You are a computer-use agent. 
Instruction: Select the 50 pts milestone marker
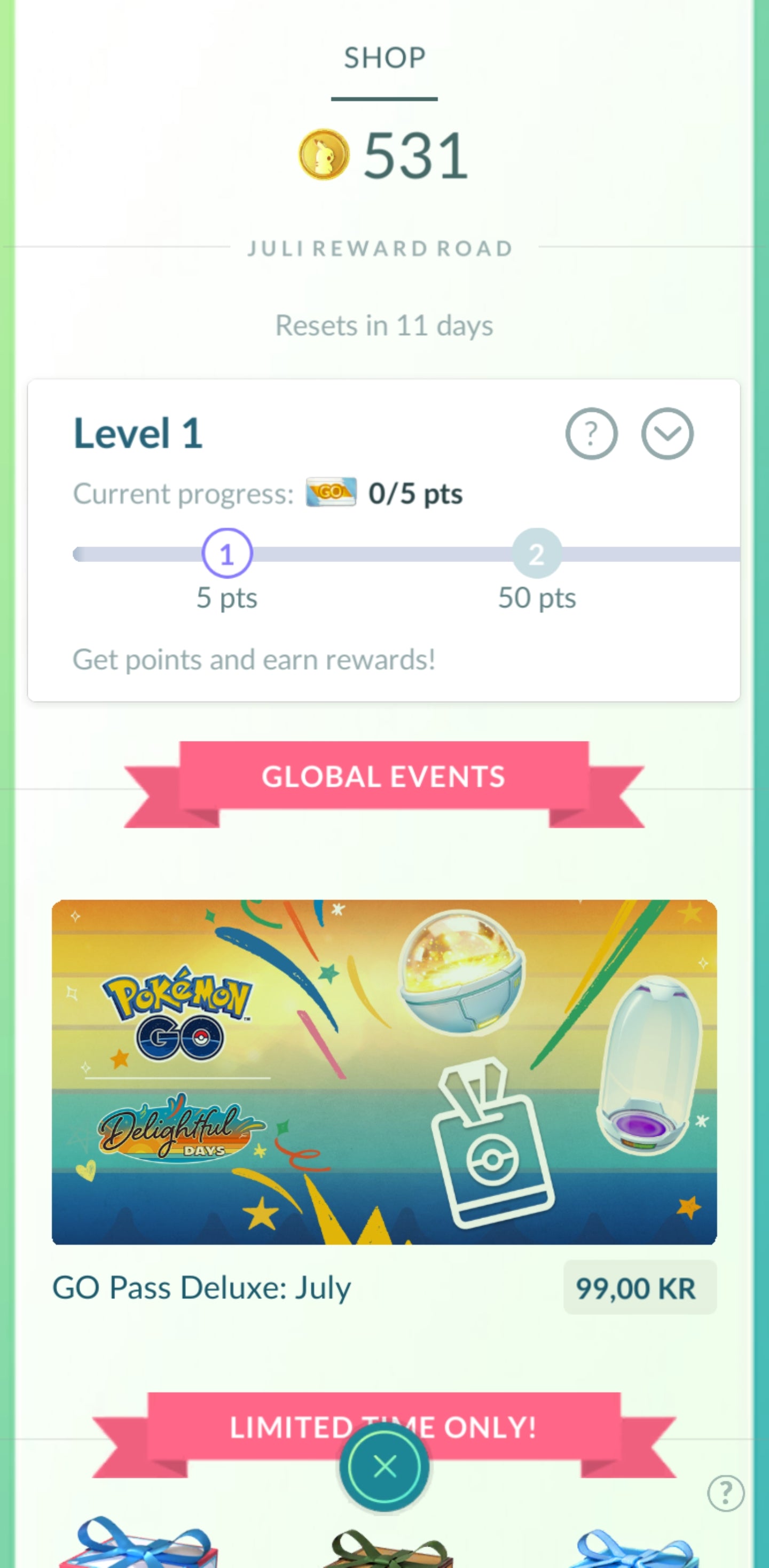[x=536, y=553]
